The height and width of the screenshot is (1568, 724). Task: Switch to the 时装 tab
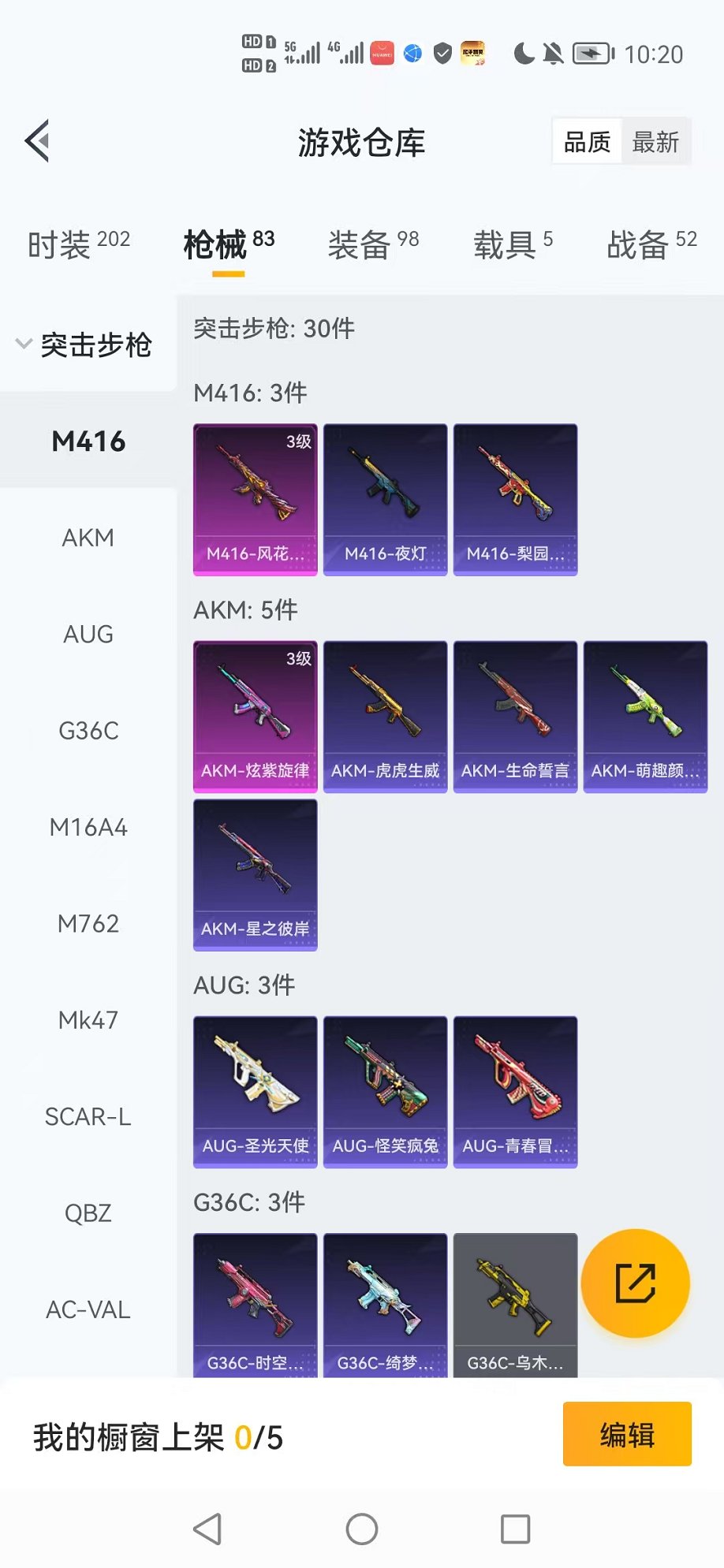tap(78, 244)
